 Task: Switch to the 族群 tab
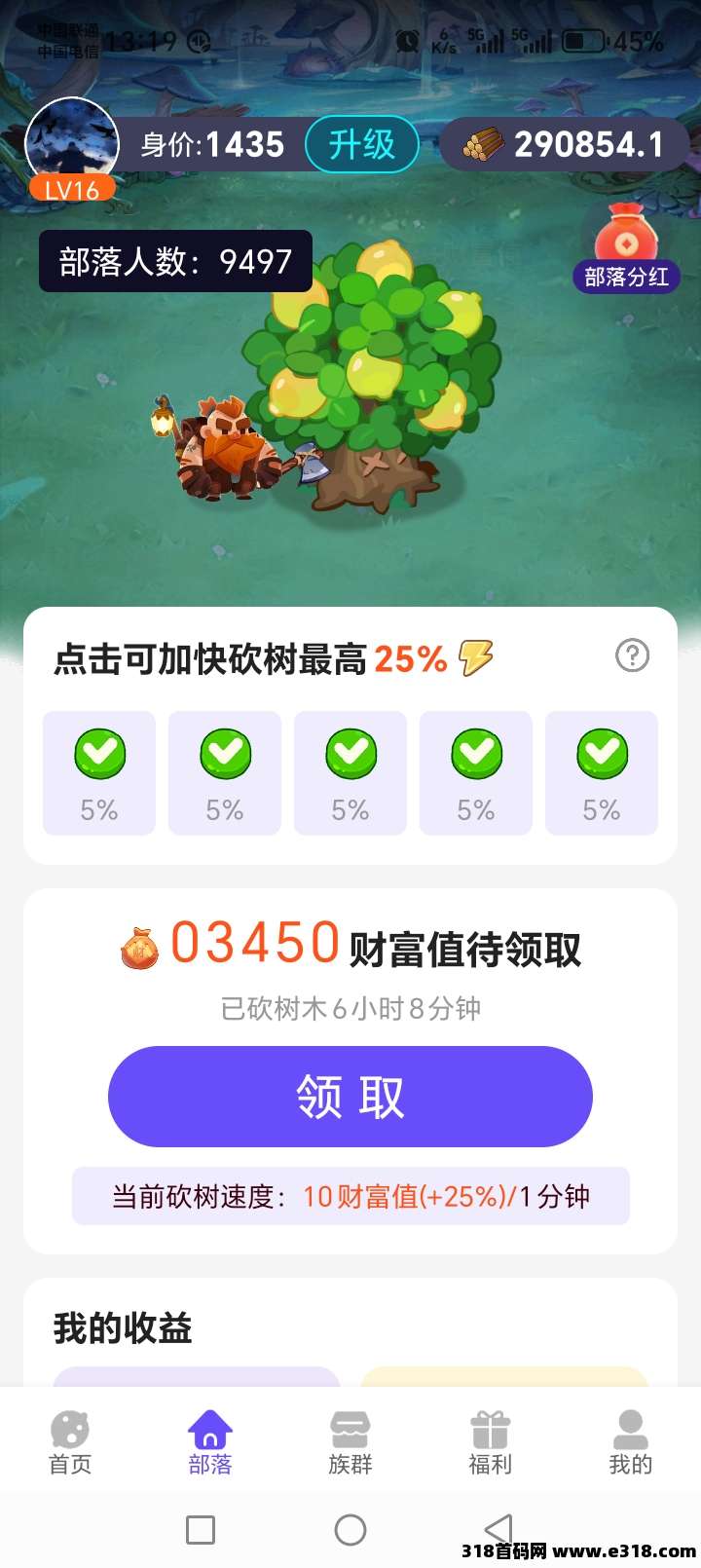[x=350, y=1442]
